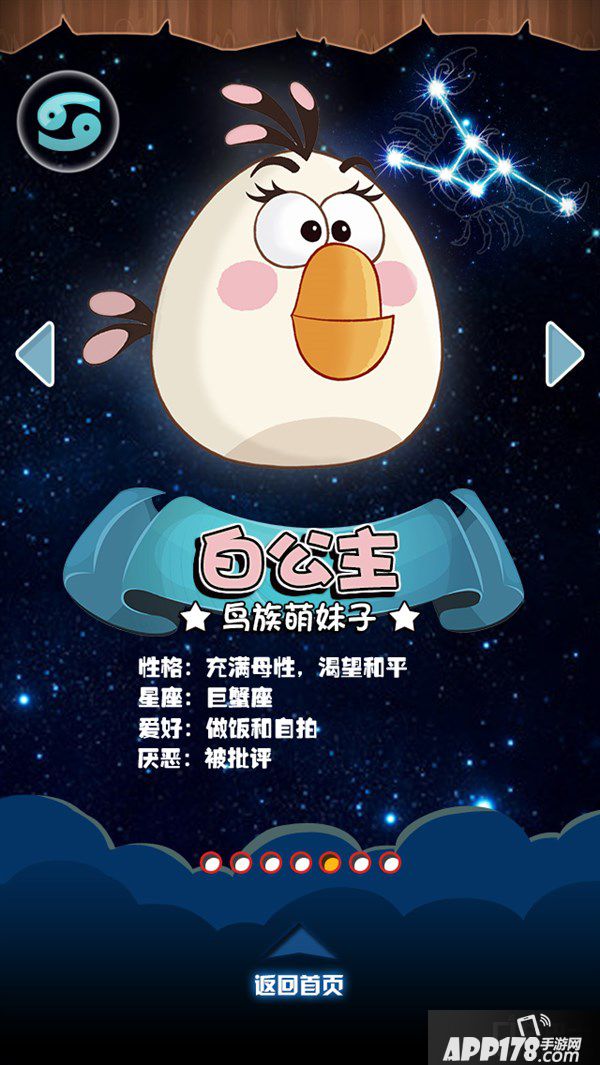Tap 返回首页 to return home
The width and height of the screenshot is (600, 1065).
298,985
